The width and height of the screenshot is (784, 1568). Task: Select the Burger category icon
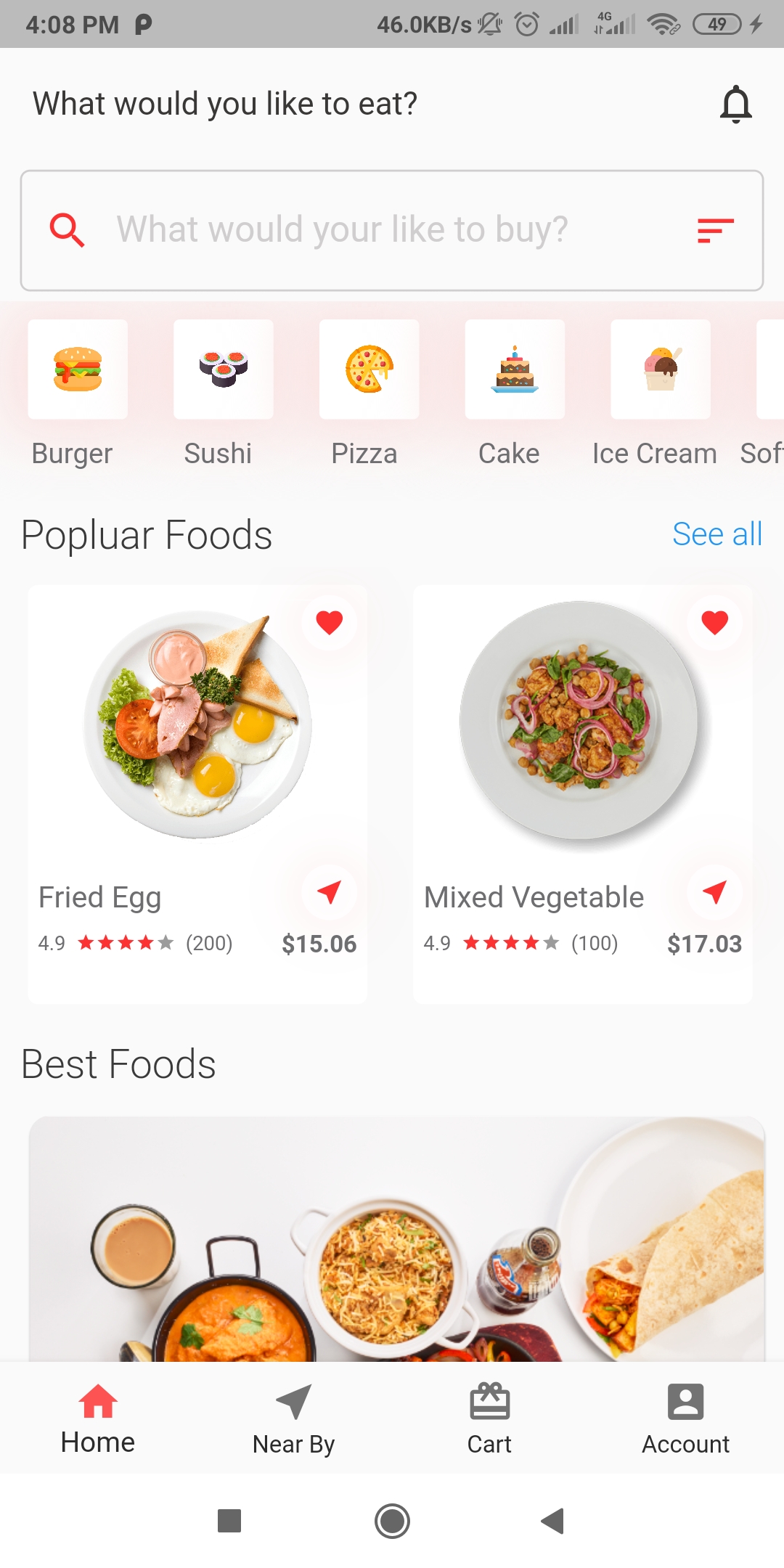tap(77, 369)
